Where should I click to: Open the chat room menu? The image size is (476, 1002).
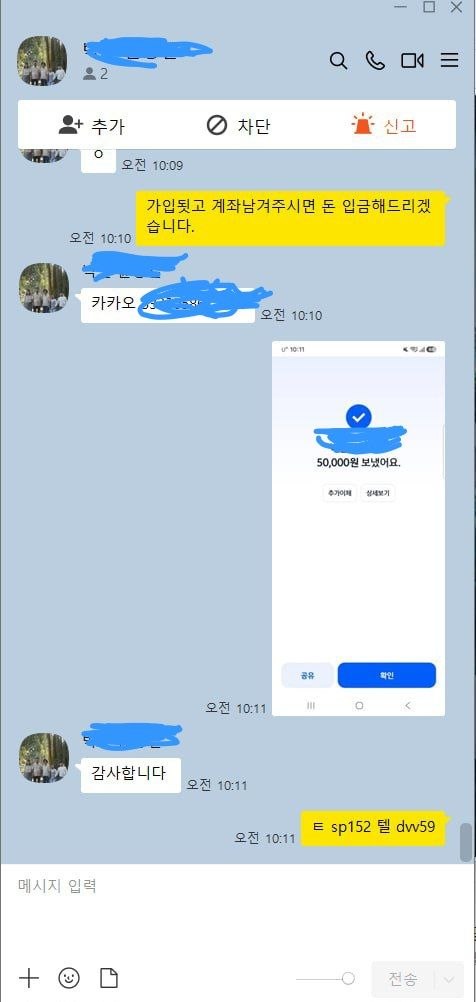click(449, 60)
